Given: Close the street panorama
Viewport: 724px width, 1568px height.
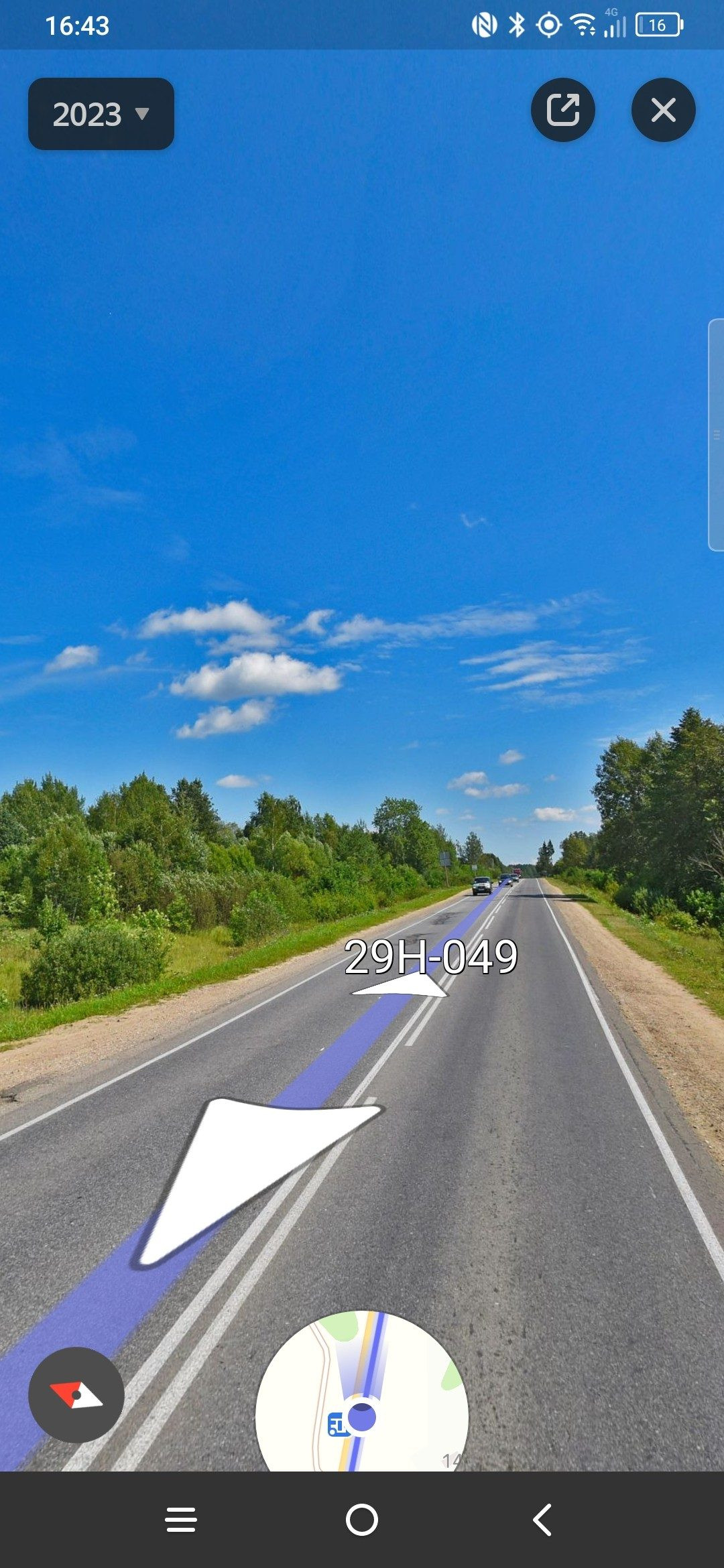Looking at the screenshot, I should click(664, 110).
